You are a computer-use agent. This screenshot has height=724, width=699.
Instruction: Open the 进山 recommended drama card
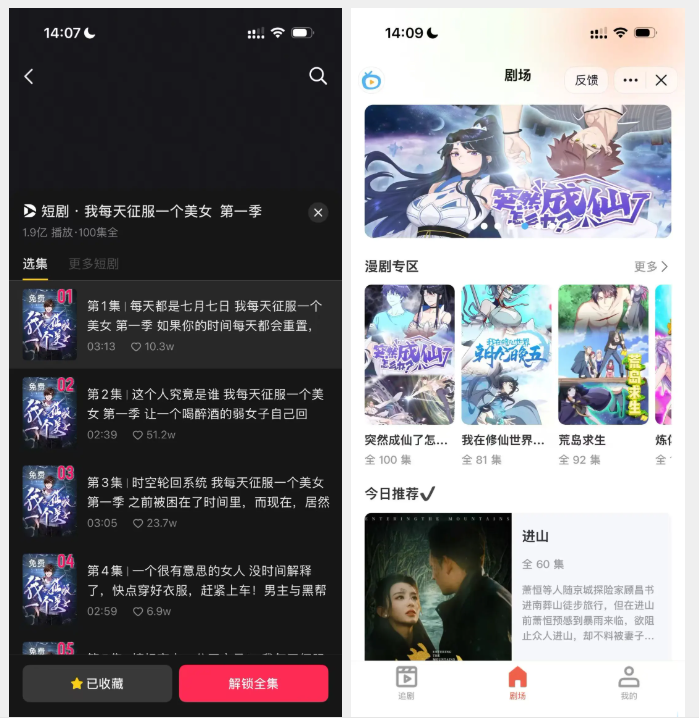pyautogui.click(x=517, y=585)
